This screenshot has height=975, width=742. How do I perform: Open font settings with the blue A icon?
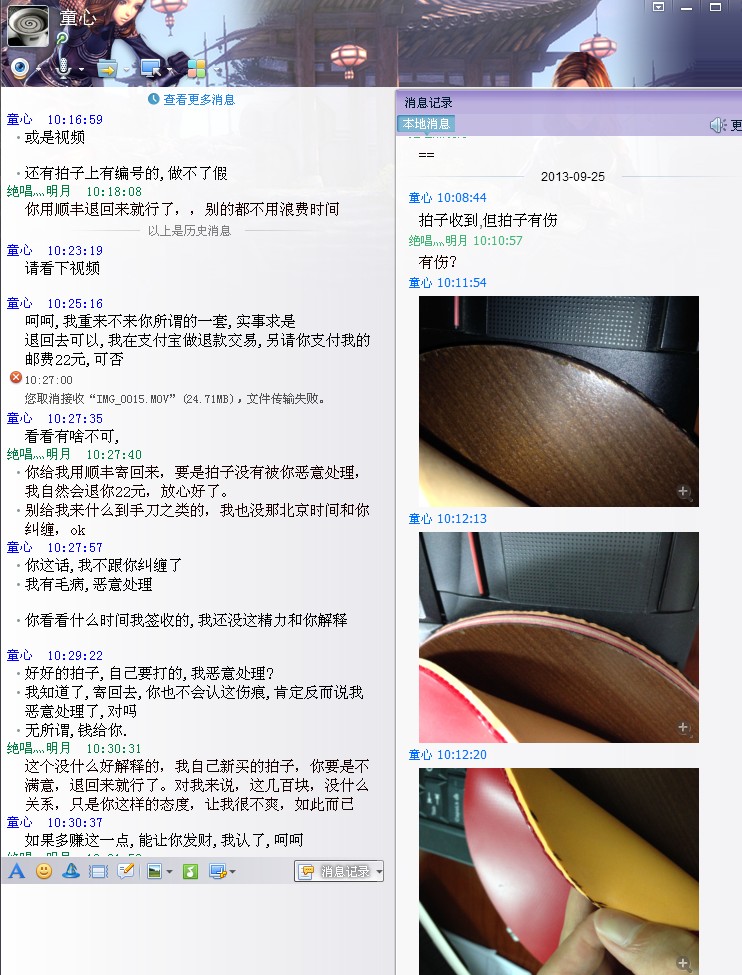[x=17, y=871]
